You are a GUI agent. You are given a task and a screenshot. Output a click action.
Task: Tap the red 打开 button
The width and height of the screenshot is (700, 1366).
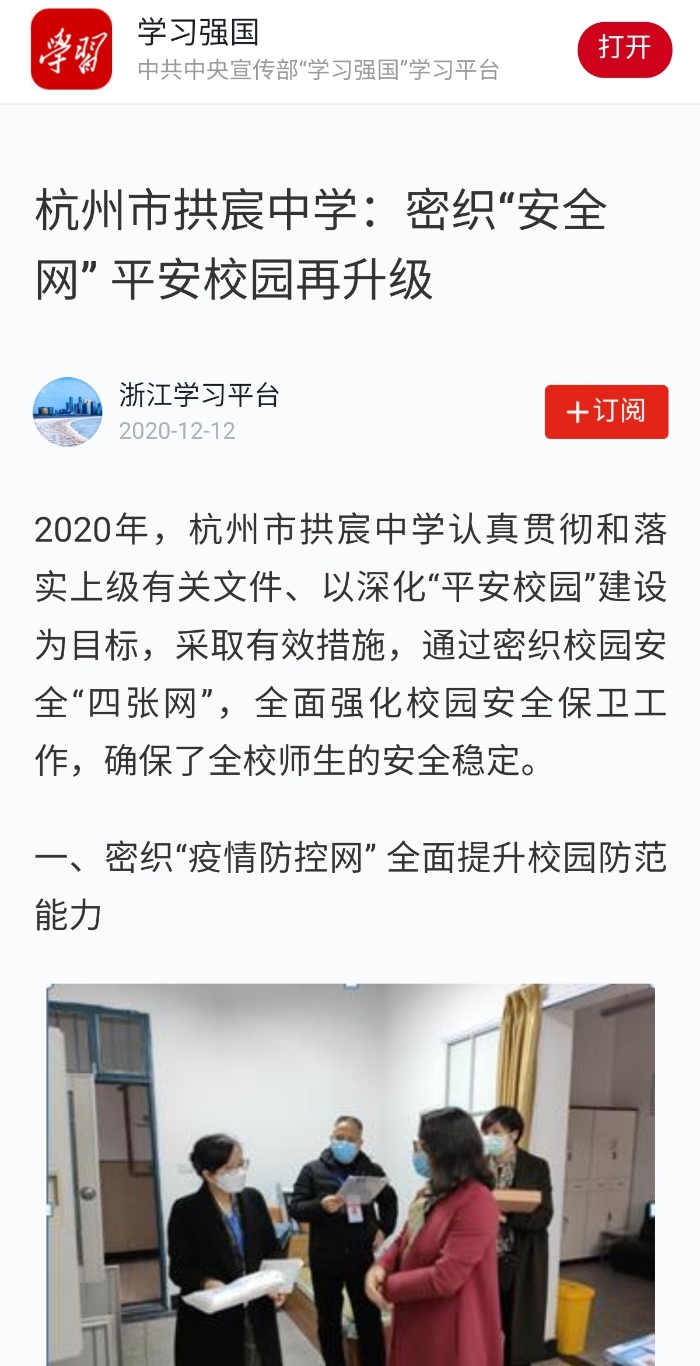pos(624,49)
